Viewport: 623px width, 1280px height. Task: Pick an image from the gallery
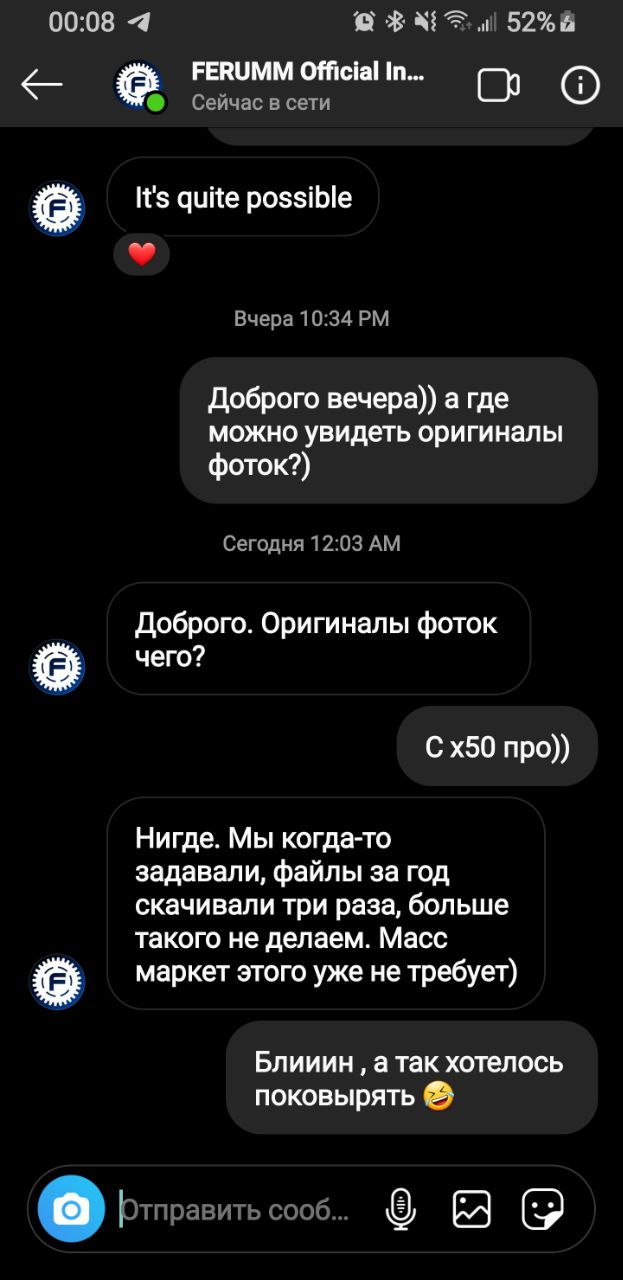471,1211
